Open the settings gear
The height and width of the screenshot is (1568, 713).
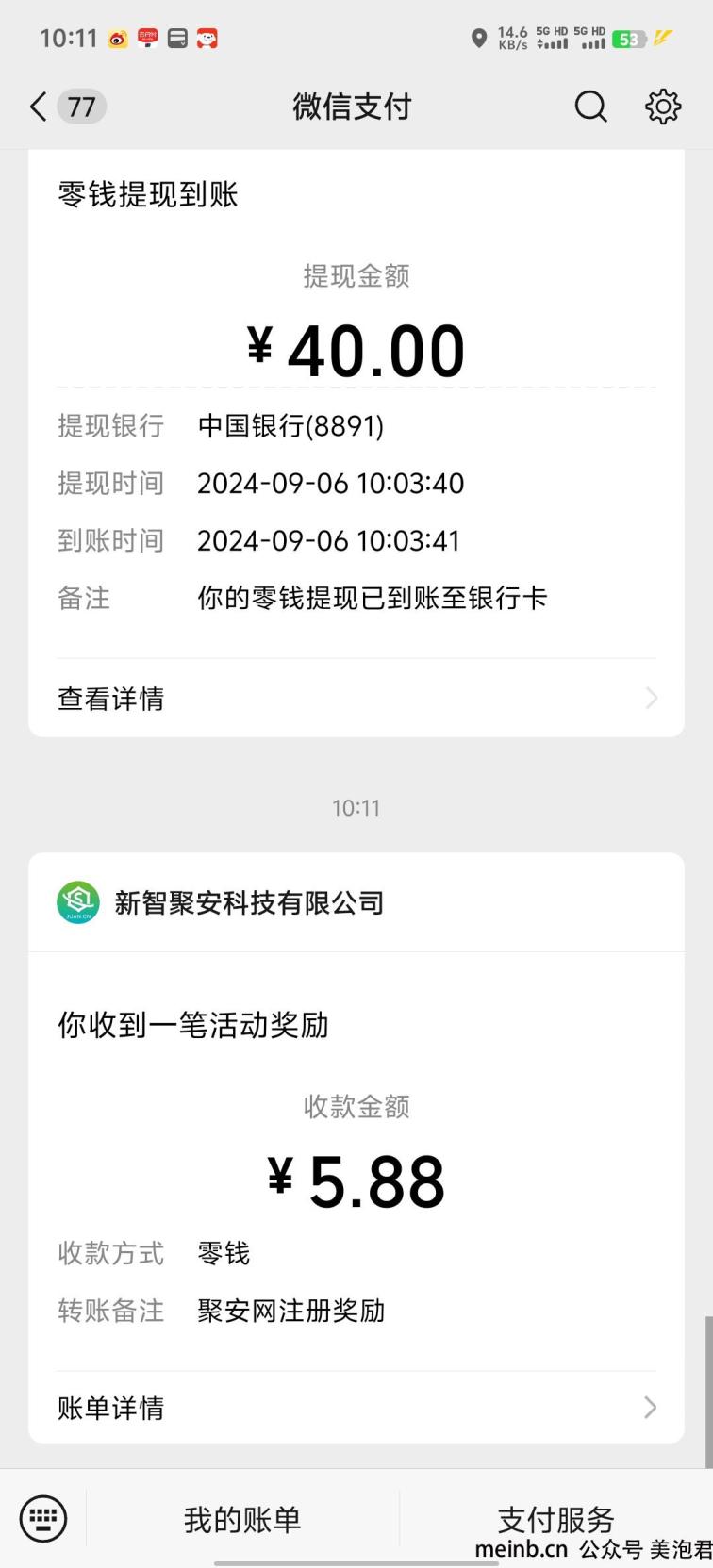pyautogui.click(x=663, y=107)
